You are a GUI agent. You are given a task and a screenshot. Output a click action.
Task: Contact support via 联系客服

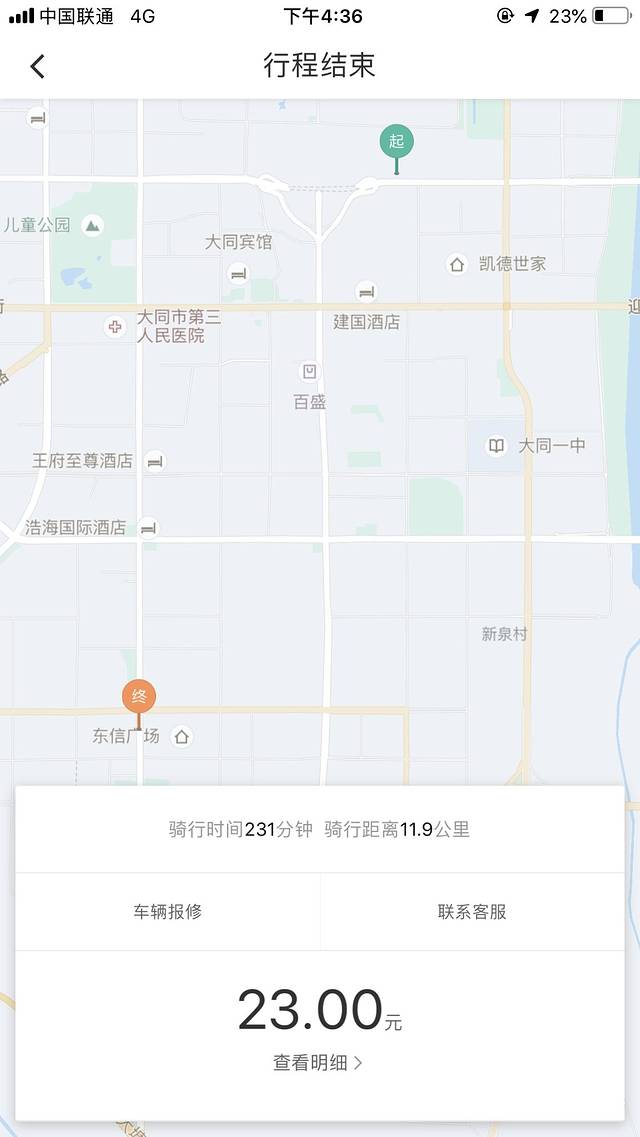[x=472, y=912]
